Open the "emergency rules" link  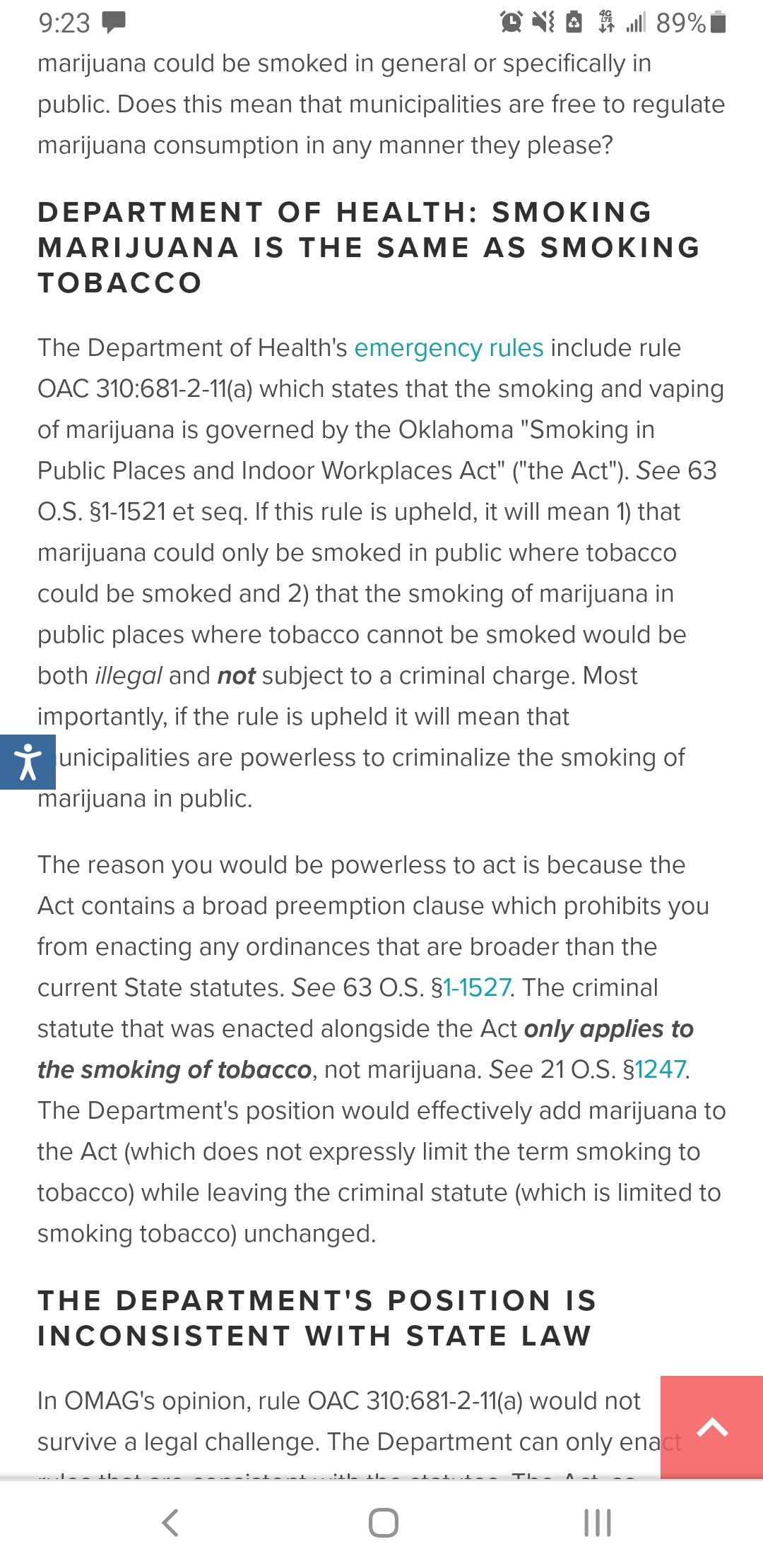pyautogui.click(x=449, y=348)
